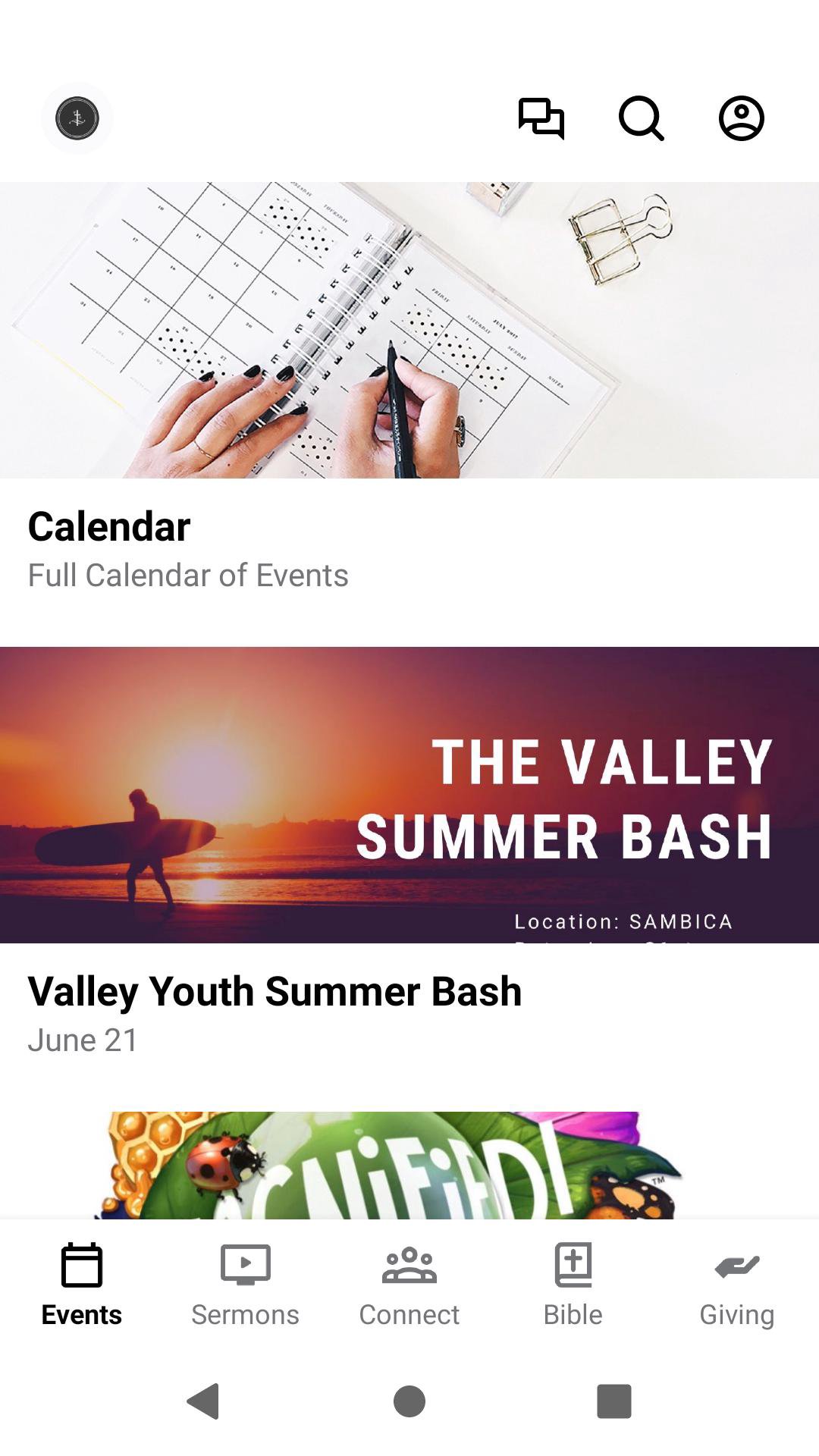View Valley Youth Summer Bash event
Screen dimensions: 819x1456
[409, 849]
